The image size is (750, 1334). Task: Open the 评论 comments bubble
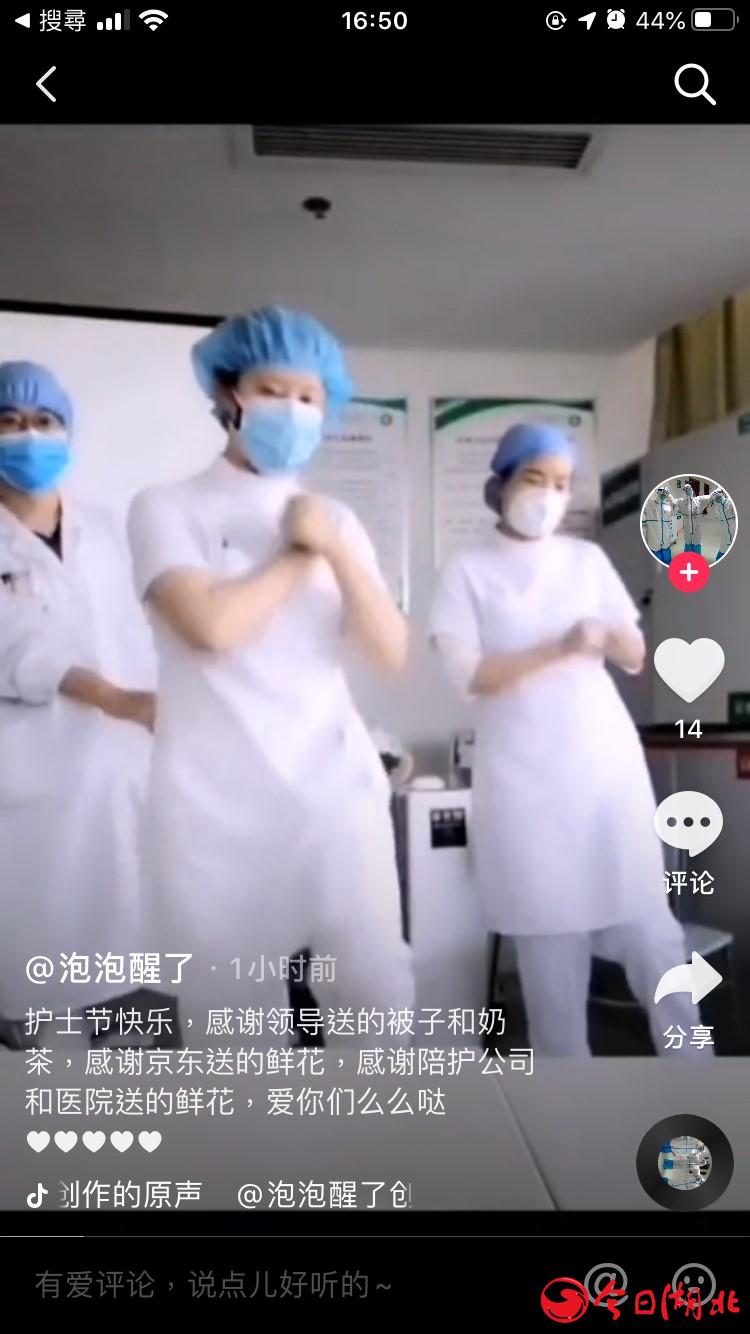click(x=688, y=826)
